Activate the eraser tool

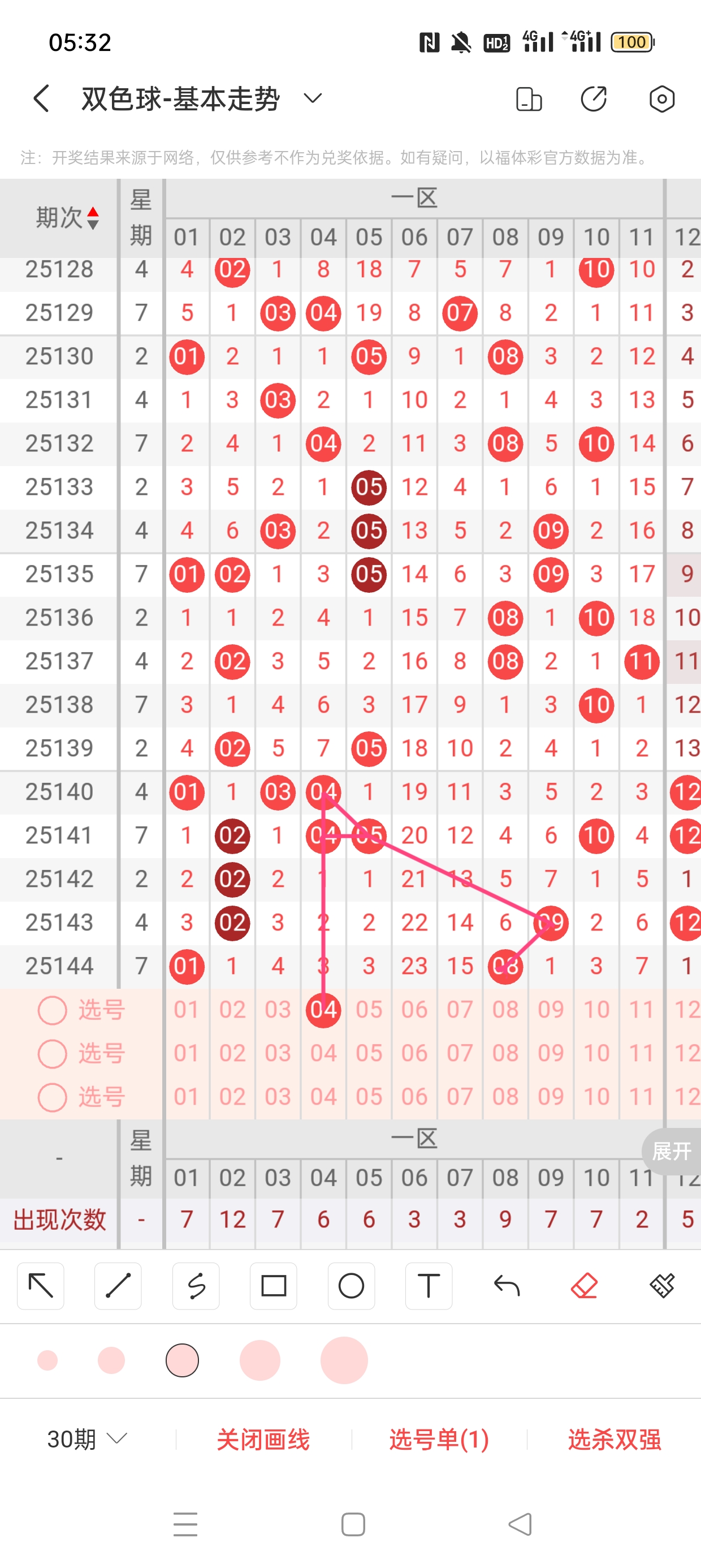coord(584,1286)
